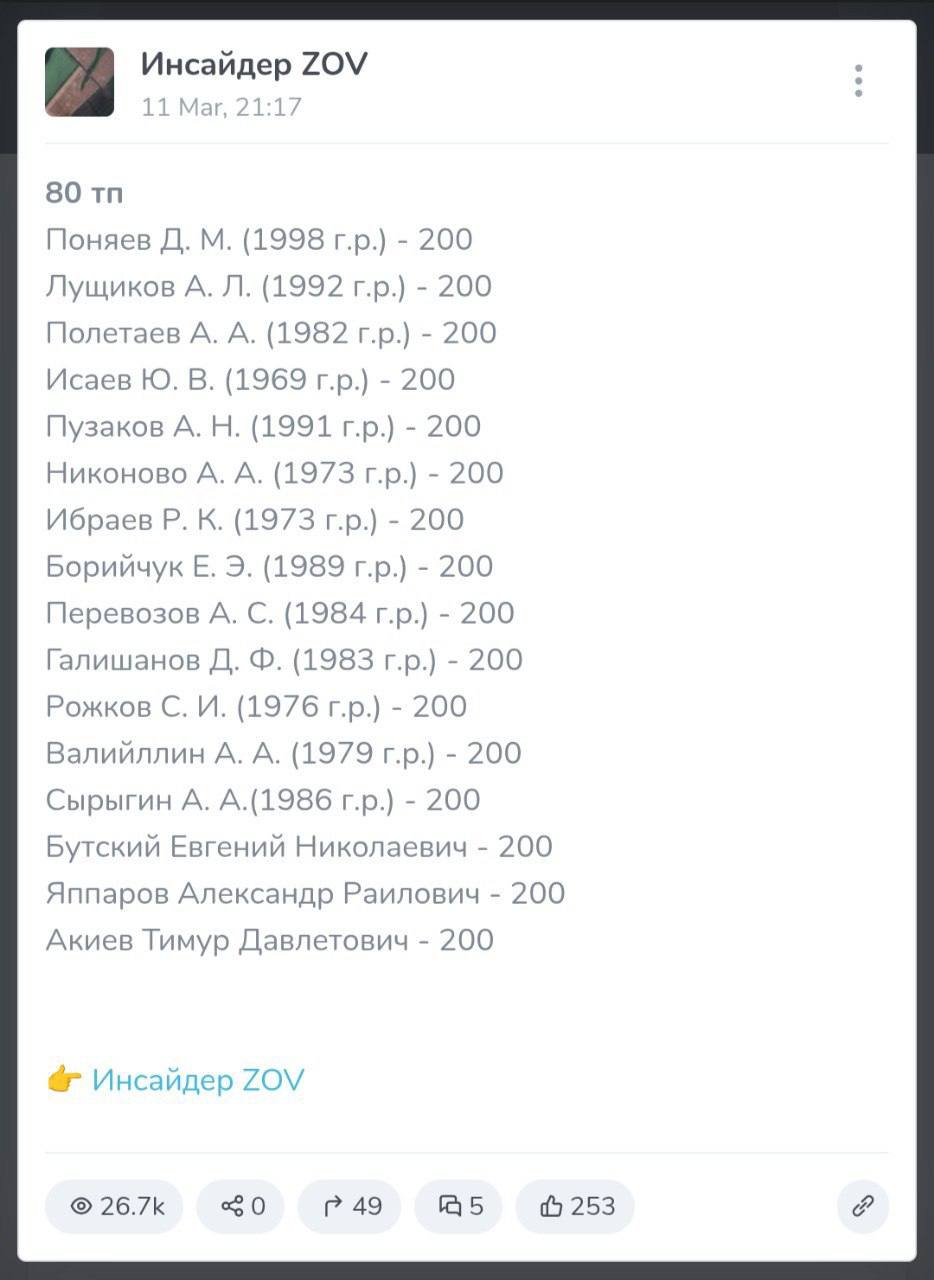
Task: Tap the 26.7k views chip
Action: coord(117,1206)
